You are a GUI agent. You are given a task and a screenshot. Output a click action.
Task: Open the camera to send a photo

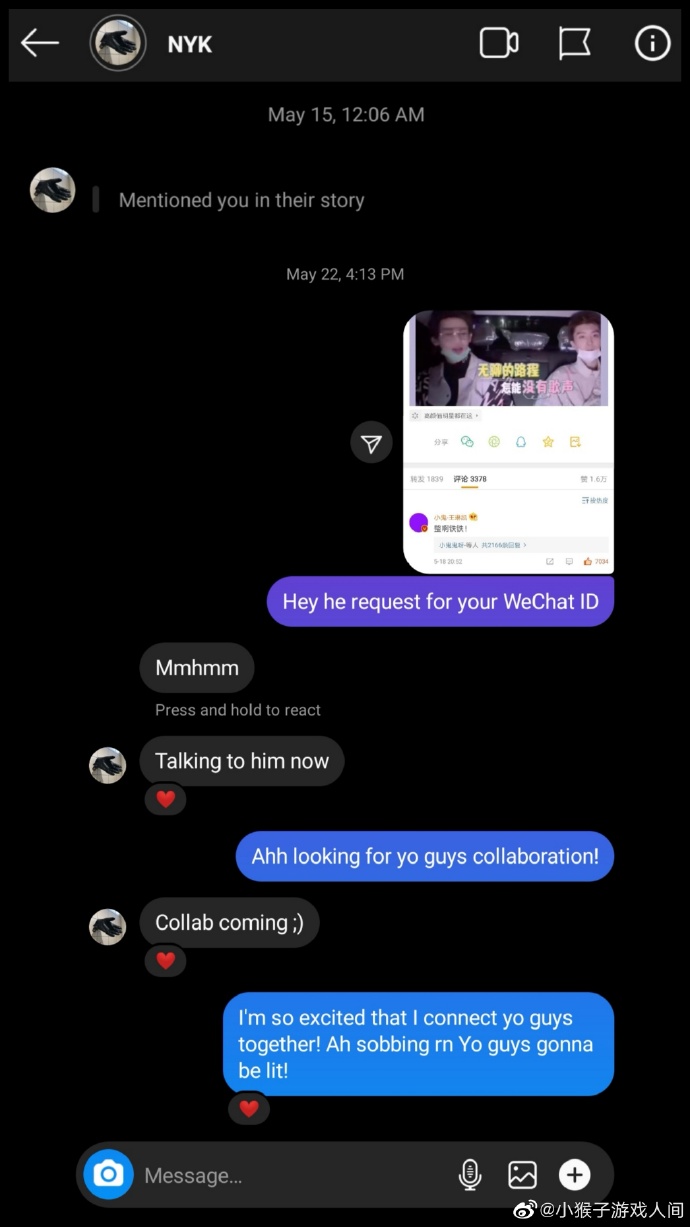(108, 1174)
